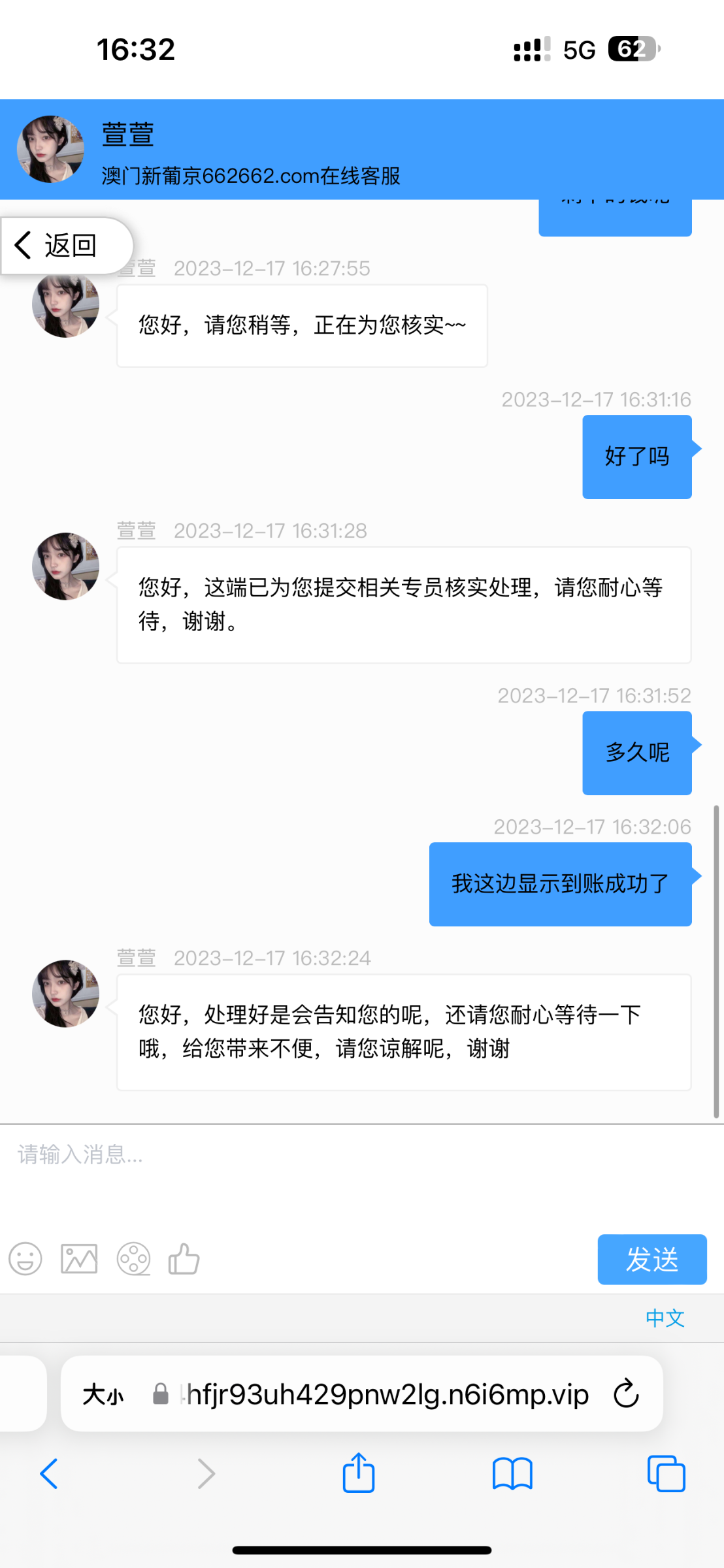
Task: Tap the 返回 back button
Action: pos(58,246)
